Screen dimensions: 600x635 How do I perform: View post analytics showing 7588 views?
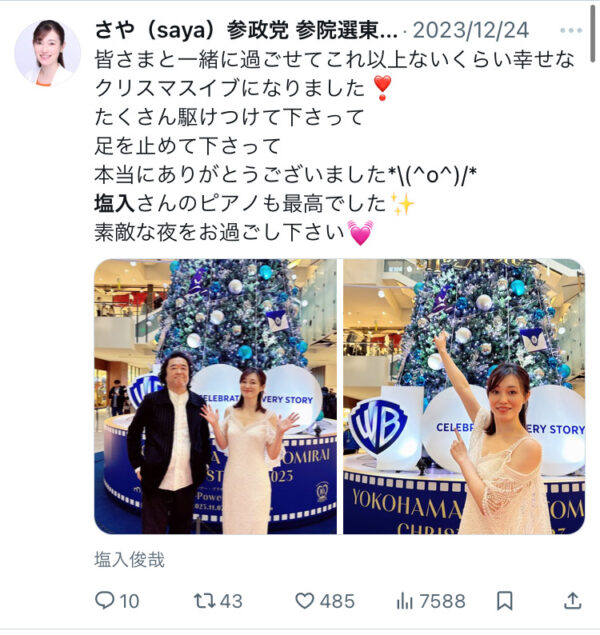(x=406, y=600)
